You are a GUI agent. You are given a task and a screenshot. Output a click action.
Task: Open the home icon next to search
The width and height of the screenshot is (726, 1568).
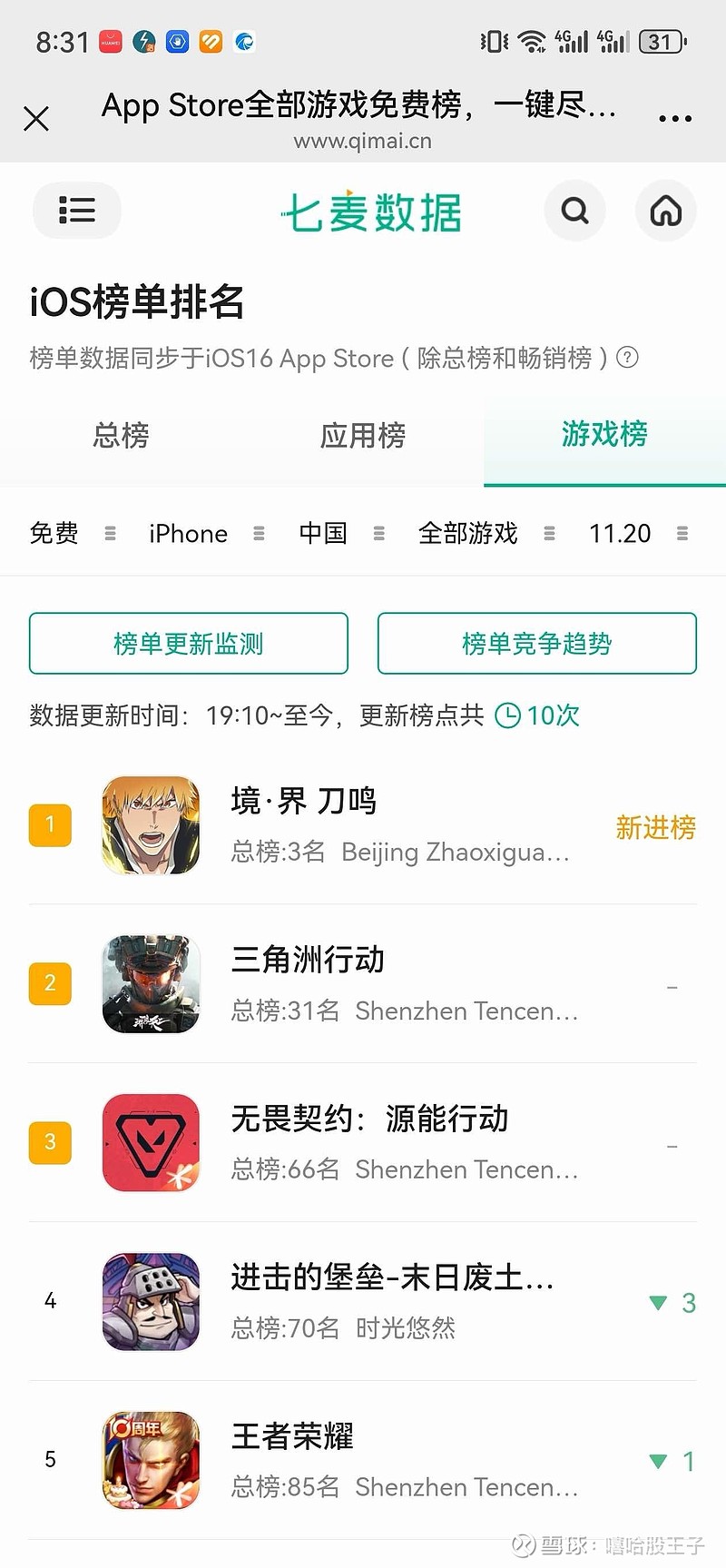(x=665, y=210)
